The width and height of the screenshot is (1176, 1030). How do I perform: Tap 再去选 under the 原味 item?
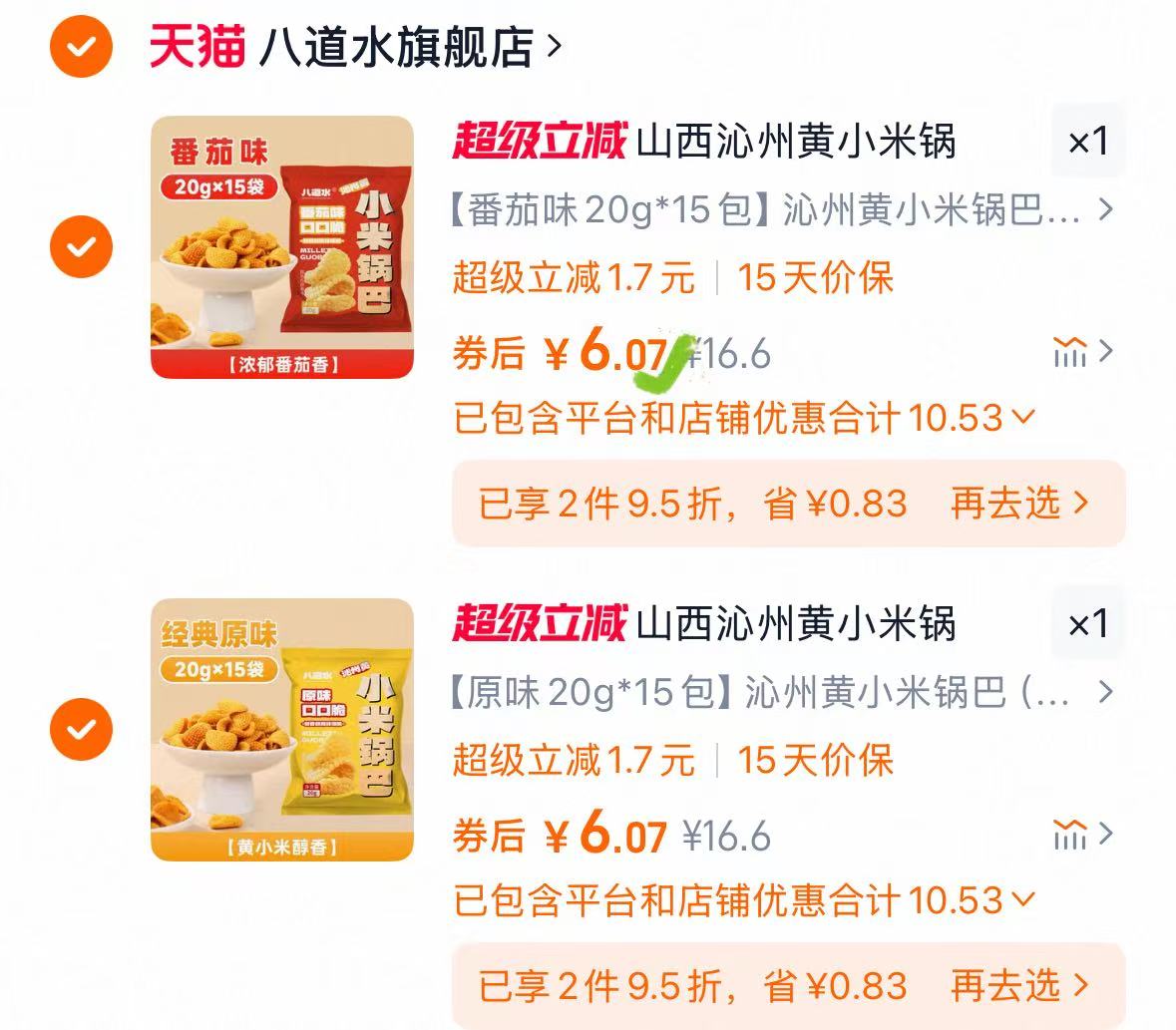point(1018,986)
